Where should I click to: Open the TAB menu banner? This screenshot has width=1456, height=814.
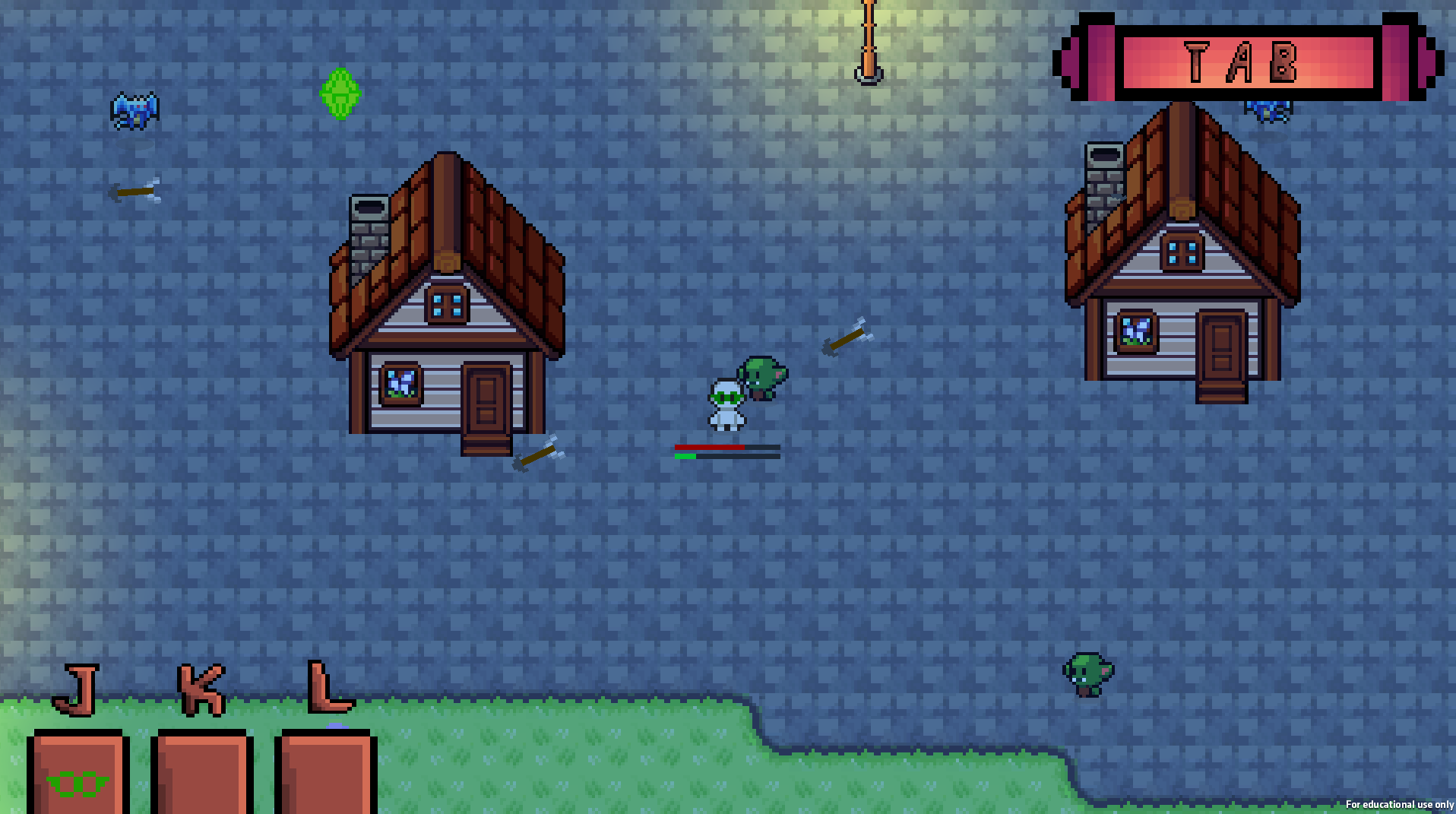tap(1248, 62)
